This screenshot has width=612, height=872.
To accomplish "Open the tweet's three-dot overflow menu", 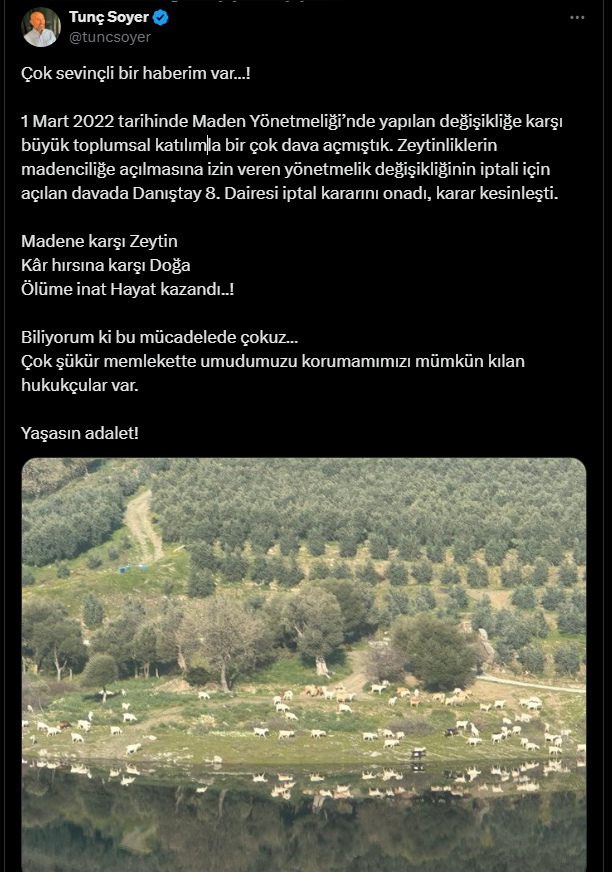I will 577,18.
